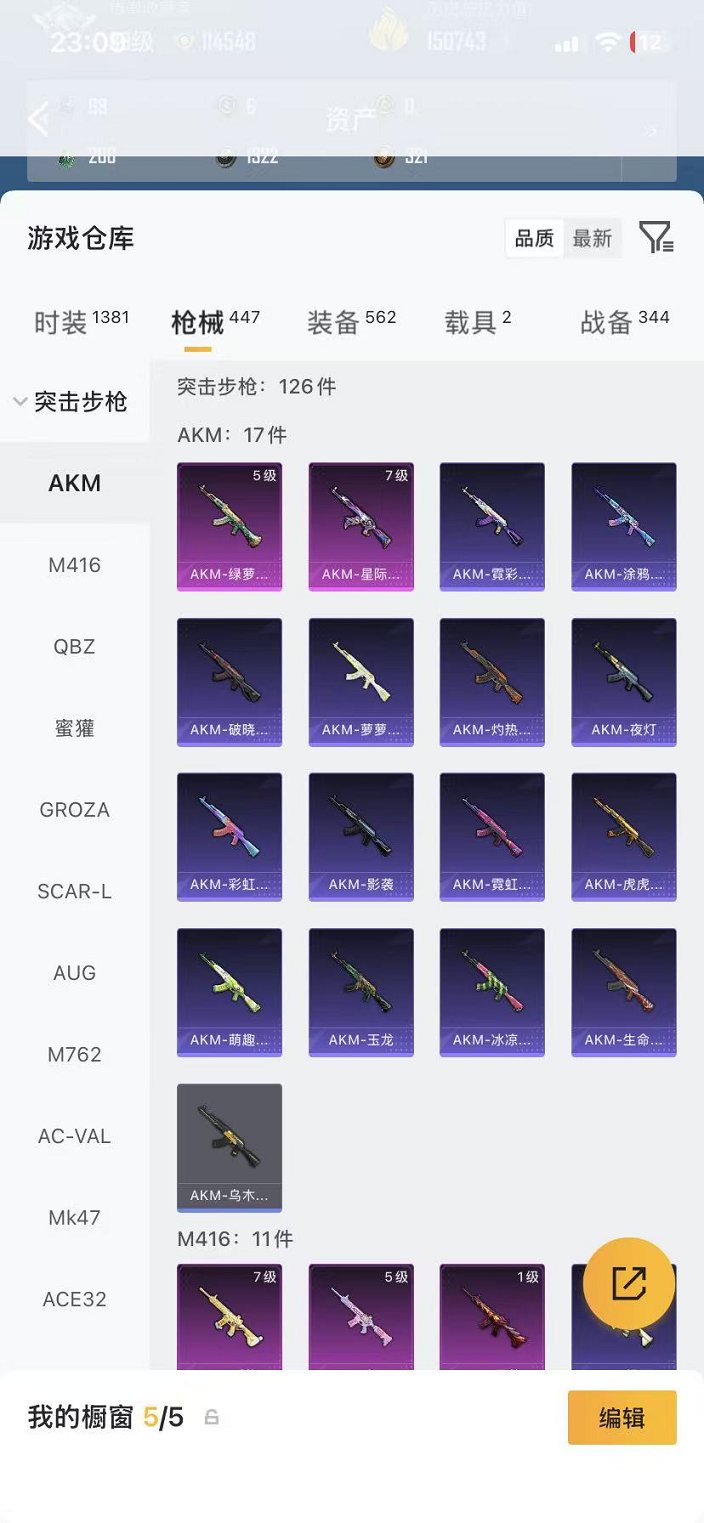Screen dimensions: 704x1523
Task: View the AKM-玉龙 skin card
Action: tap(361, 992)
